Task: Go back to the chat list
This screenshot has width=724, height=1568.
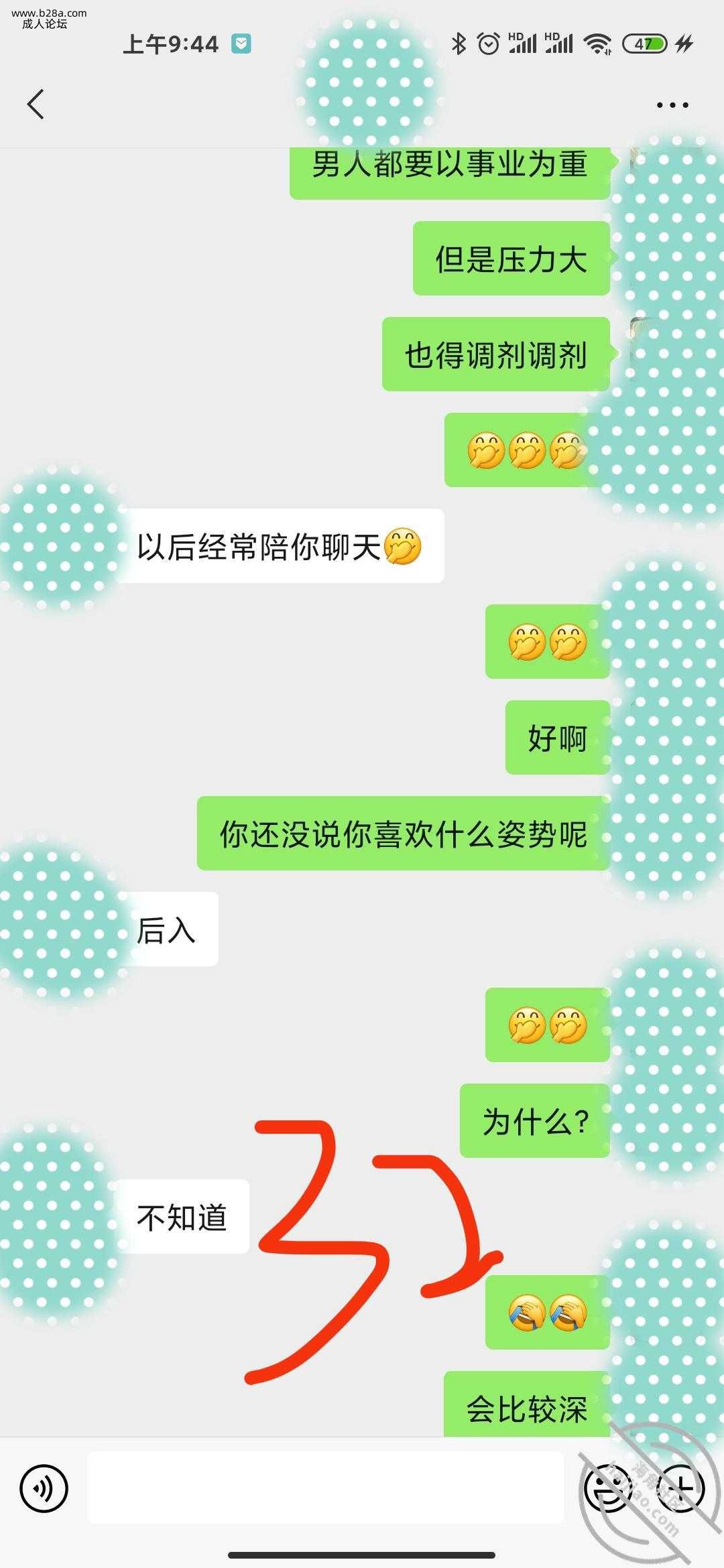Action: 36,105
